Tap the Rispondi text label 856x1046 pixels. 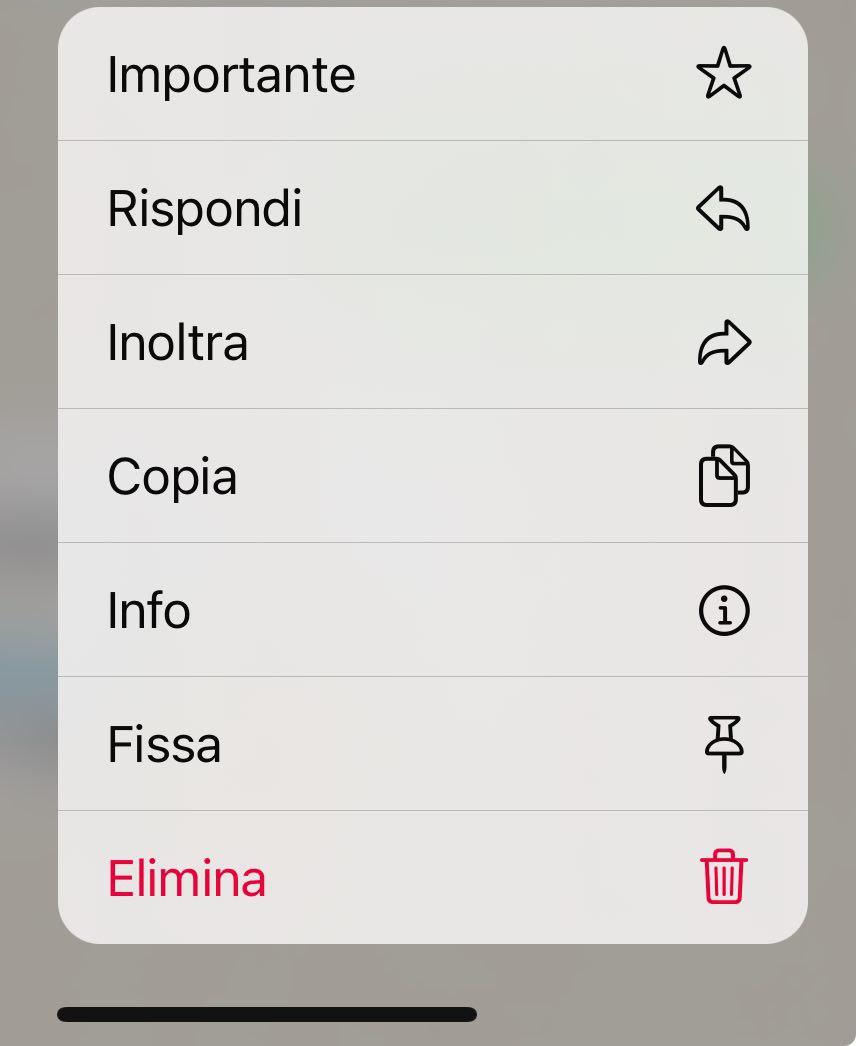coord(205,208)
